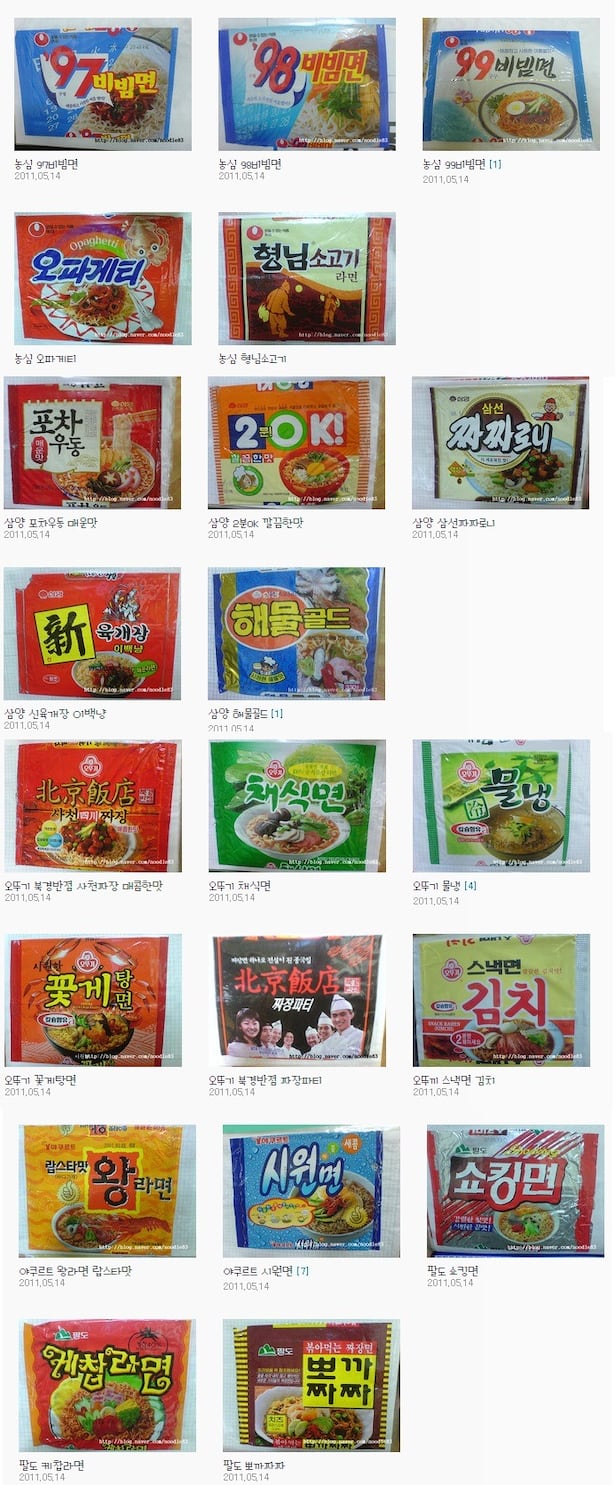
Task: Open the 농심 97비빔면 photo
Action: pyautogui.click(x=102, y=84)
